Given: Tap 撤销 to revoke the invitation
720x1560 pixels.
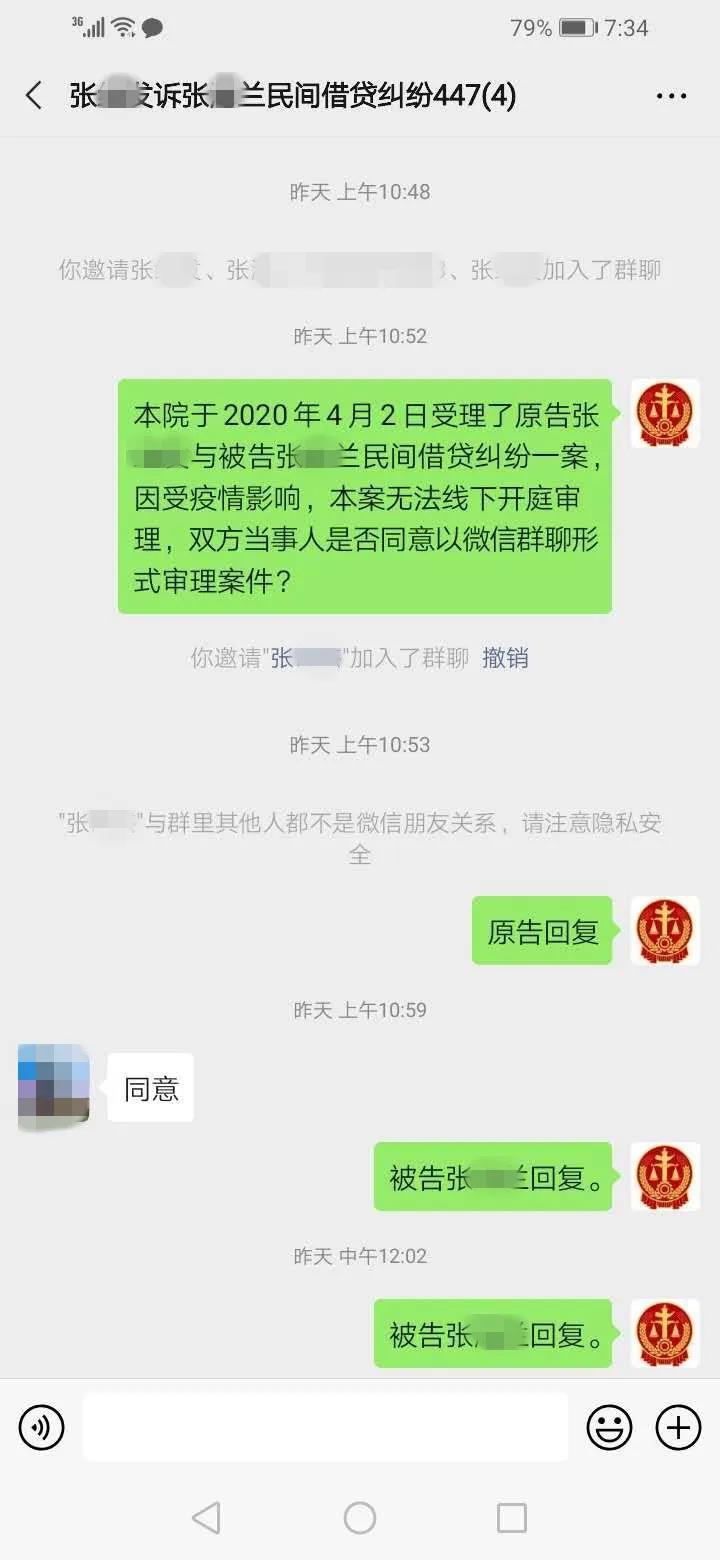Looking at the screenshot, I should coord(505,658).
